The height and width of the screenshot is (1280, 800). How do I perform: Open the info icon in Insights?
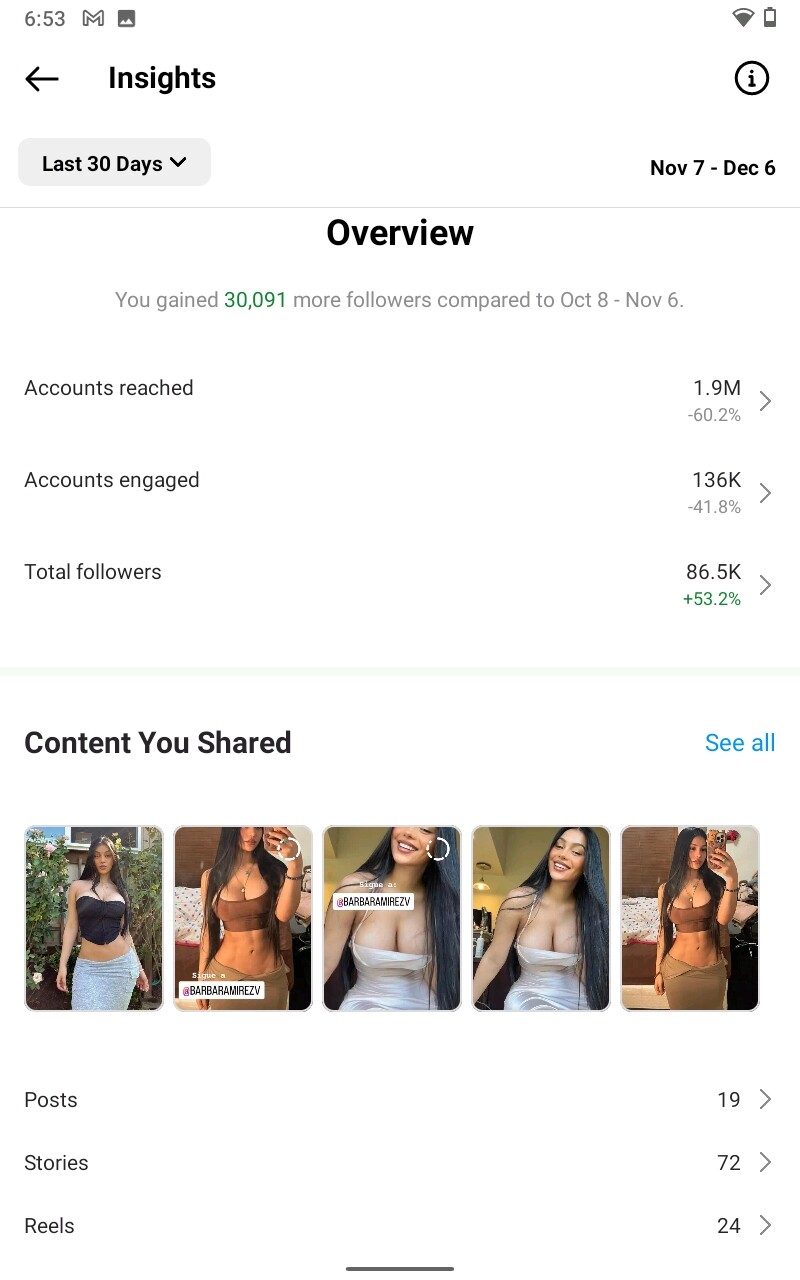[751, 78]
